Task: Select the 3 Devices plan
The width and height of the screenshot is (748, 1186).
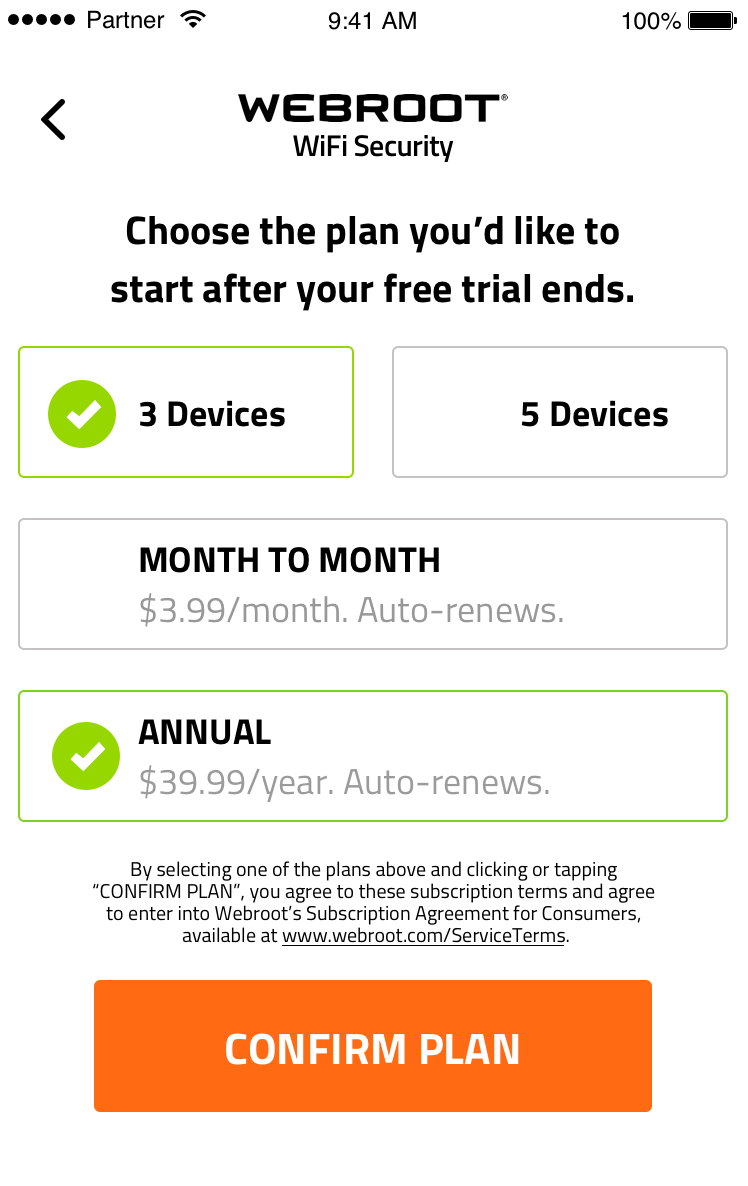Action: click(186, 413)
